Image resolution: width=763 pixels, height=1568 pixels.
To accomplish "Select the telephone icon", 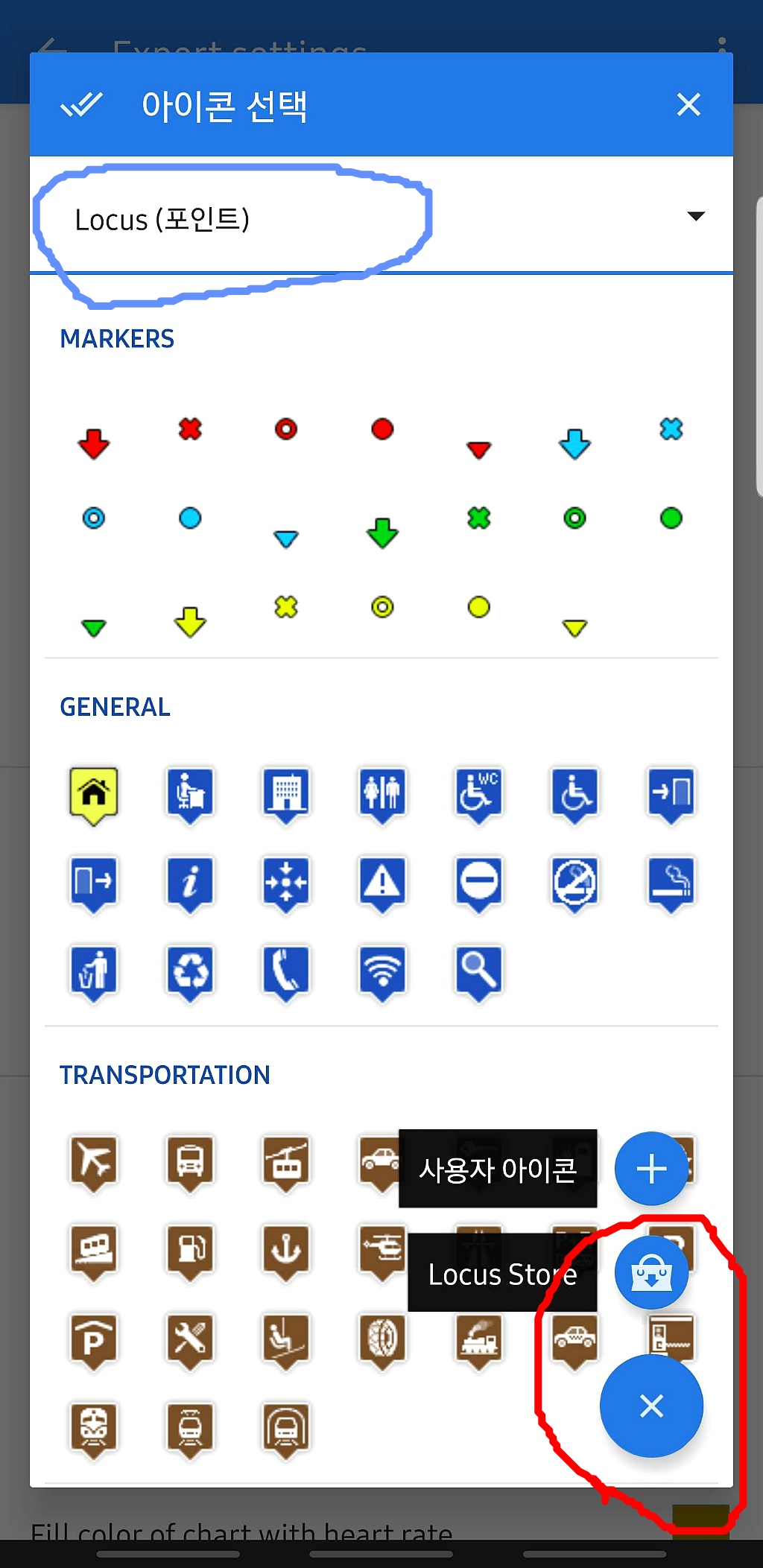I will pos(286,971).
